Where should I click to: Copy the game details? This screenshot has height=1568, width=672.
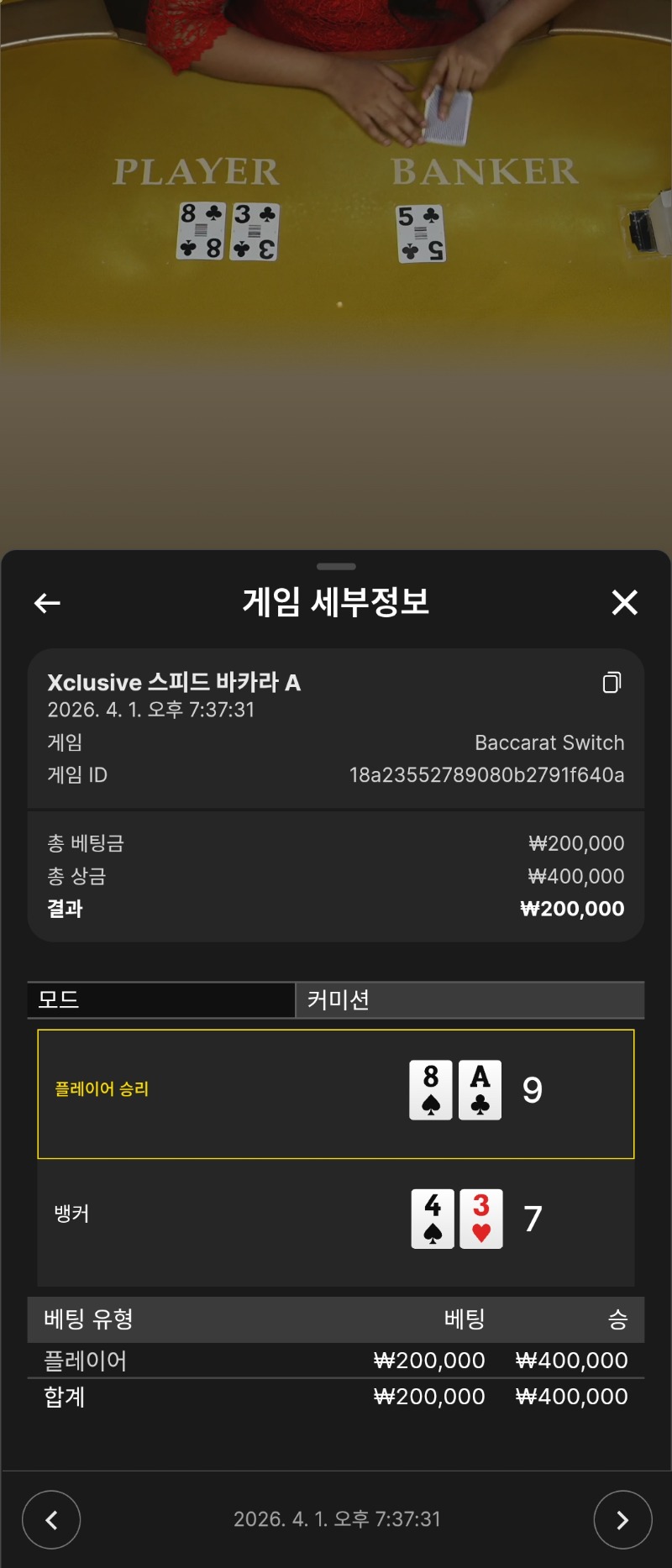pyautogui.click(x=612, y=683)
